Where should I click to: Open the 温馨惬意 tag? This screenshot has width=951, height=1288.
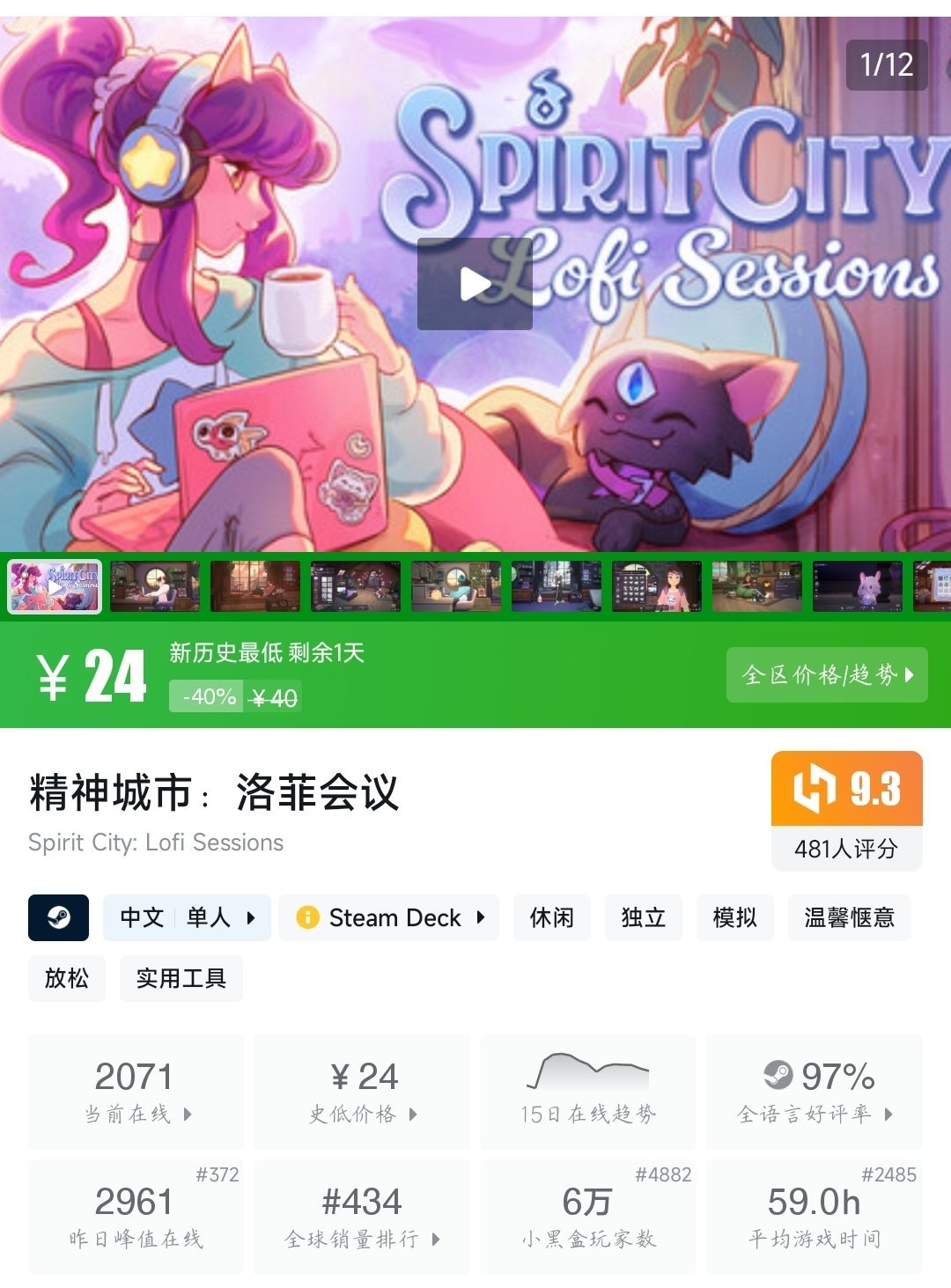(849, 917)
